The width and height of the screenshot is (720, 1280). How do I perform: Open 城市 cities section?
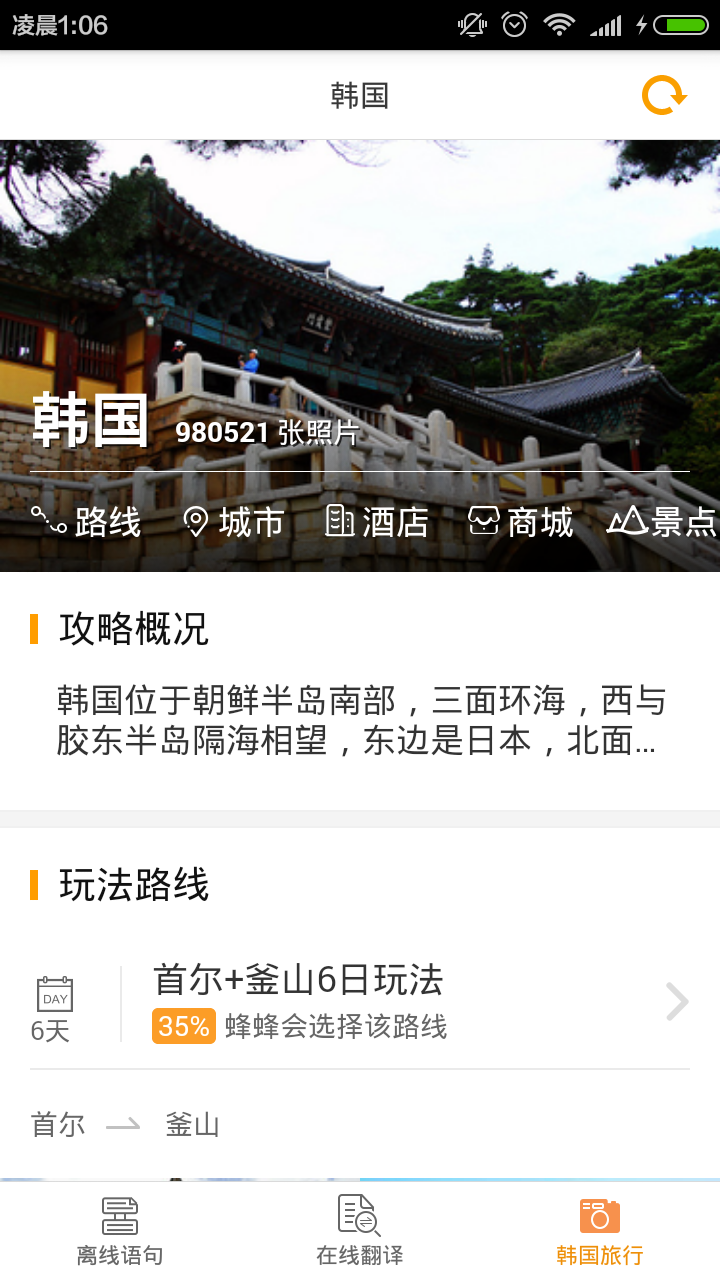click(x=234, y=522)
